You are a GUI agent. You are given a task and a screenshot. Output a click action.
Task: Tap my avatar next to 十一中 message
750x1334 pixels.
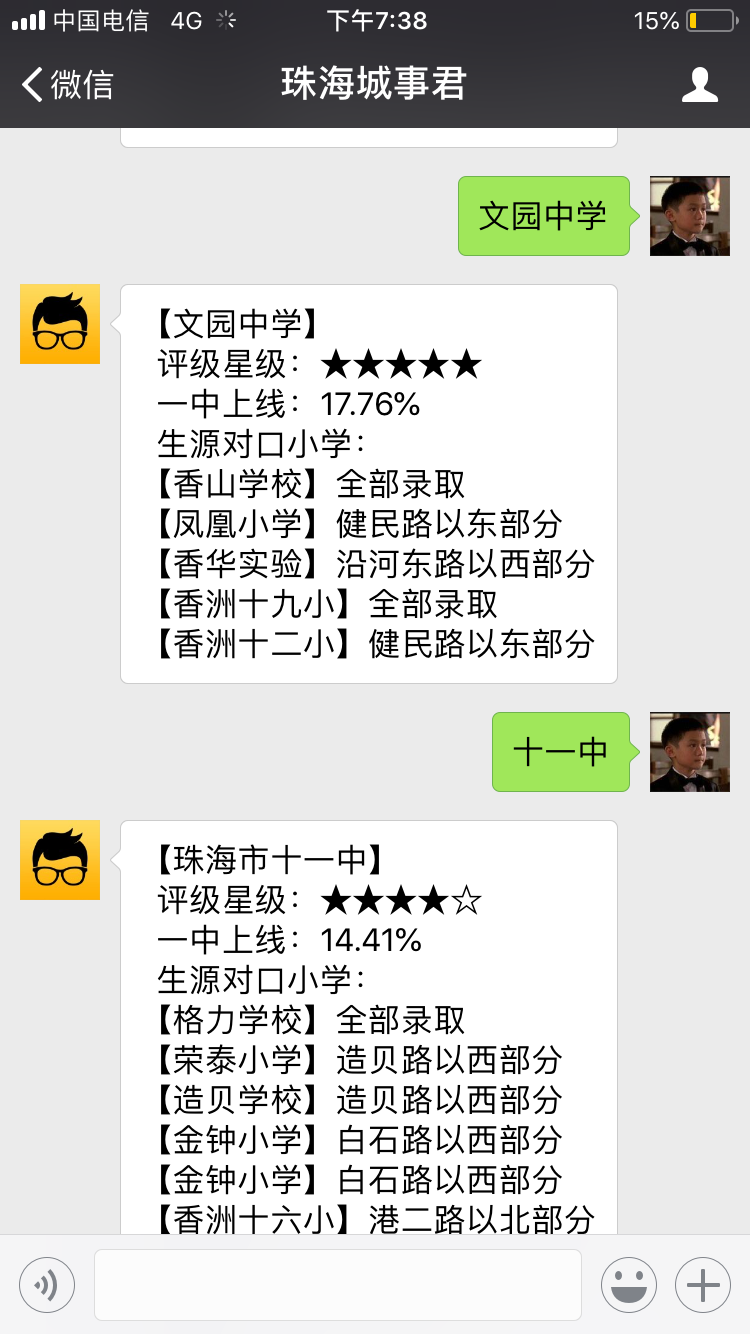(x=689, y=752)
